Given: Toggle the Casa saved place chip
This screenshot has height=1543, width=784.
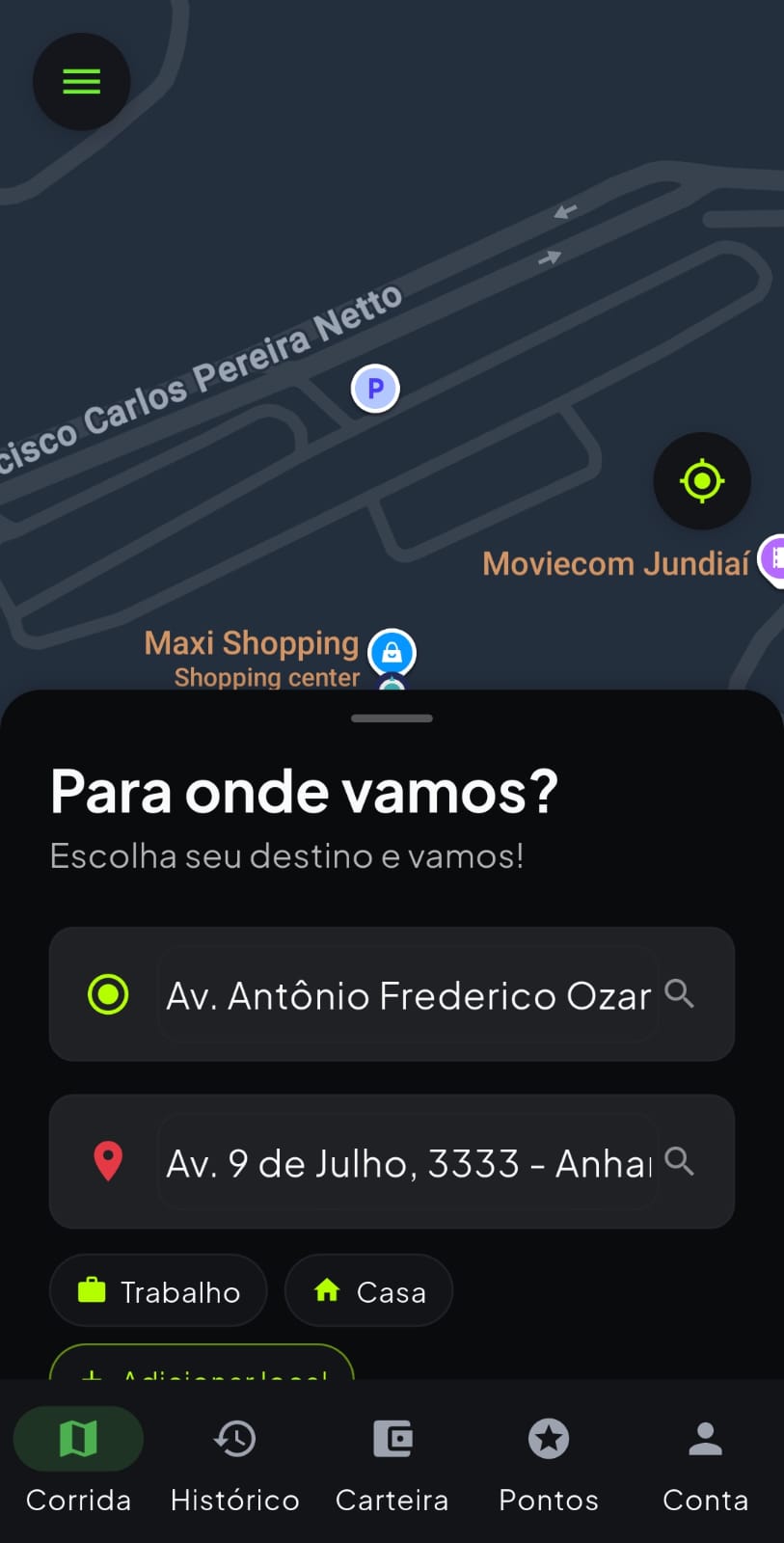Looking at the screenshot, I should [x=367, y=1290].
